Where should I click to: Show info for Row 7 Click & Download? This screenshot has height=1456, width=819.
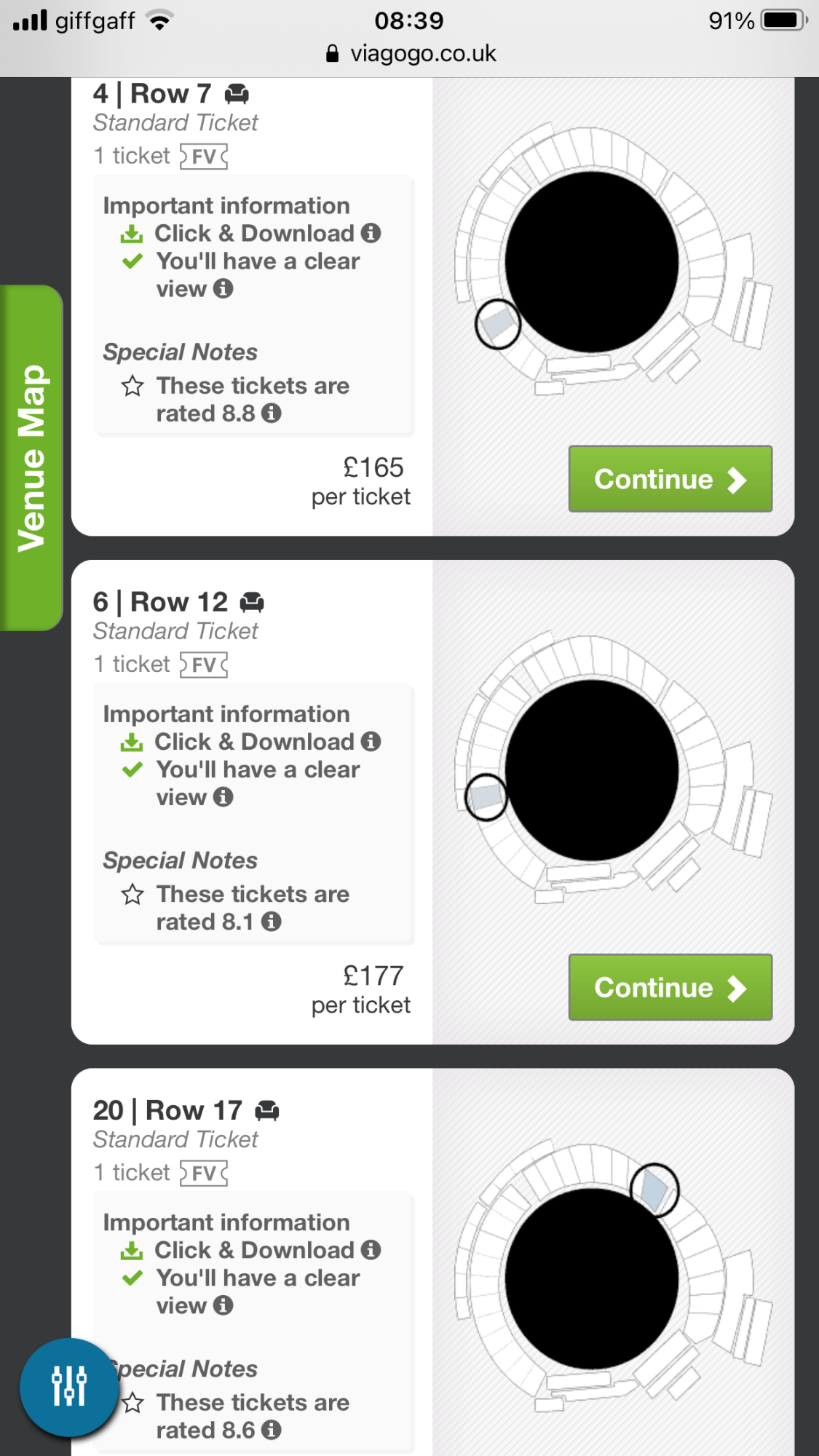[371, 233]
